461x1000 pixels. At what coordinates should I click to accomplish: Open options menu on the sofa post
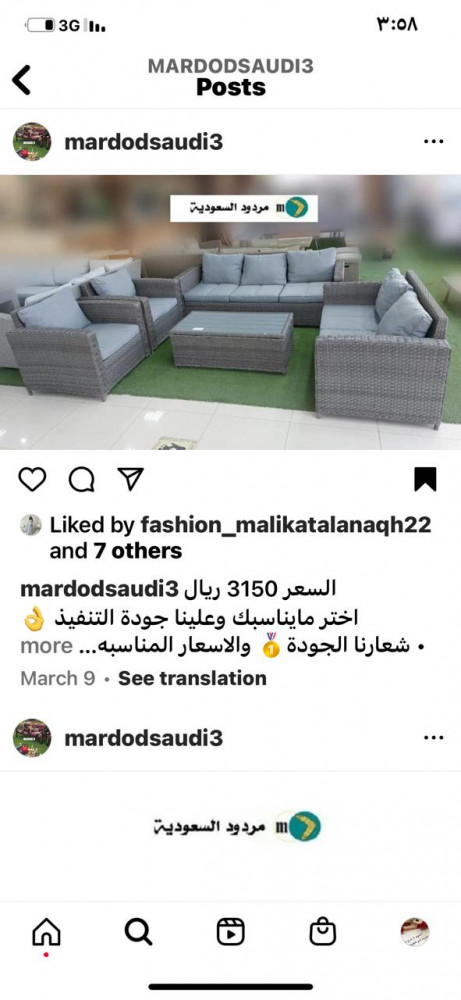point(434,142)
